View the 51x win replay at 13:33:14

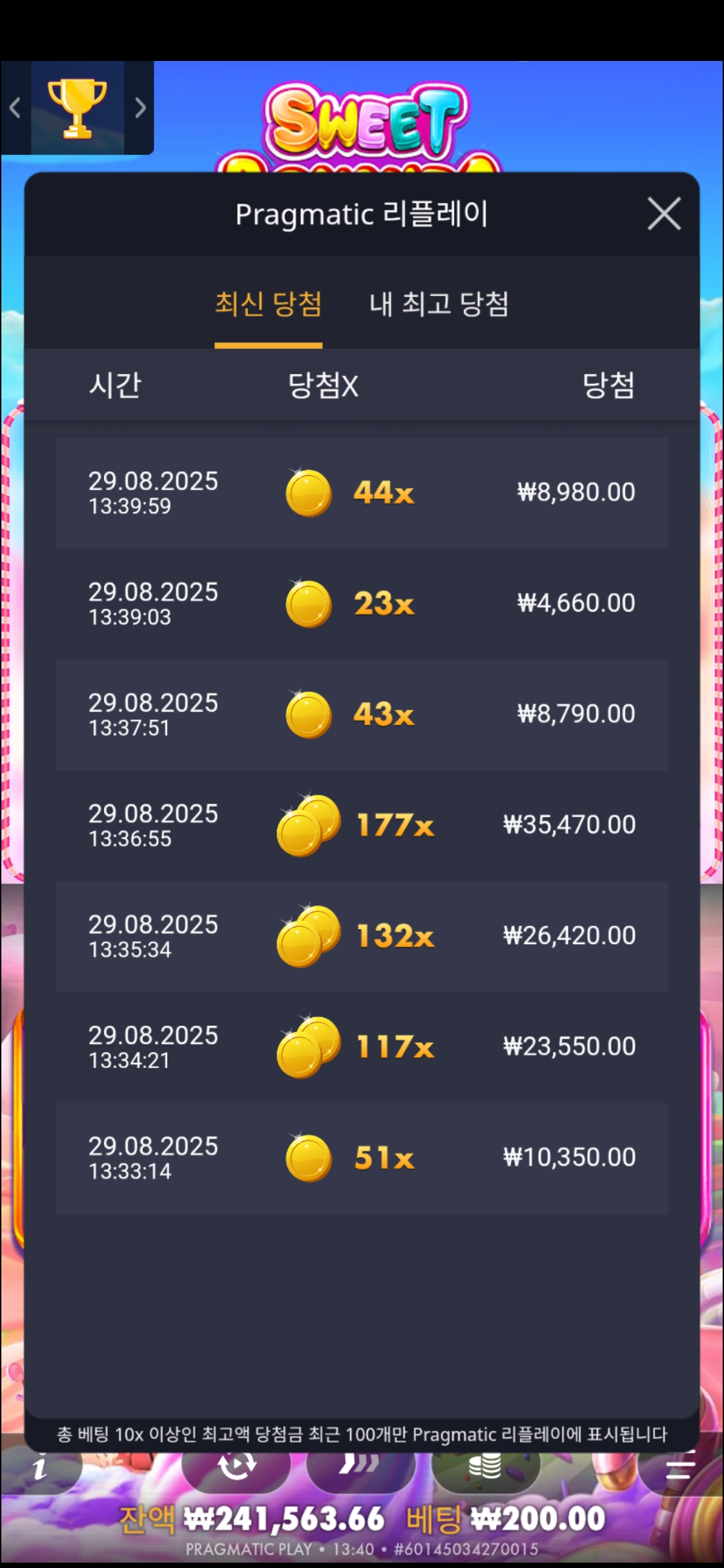[362, 1158]
